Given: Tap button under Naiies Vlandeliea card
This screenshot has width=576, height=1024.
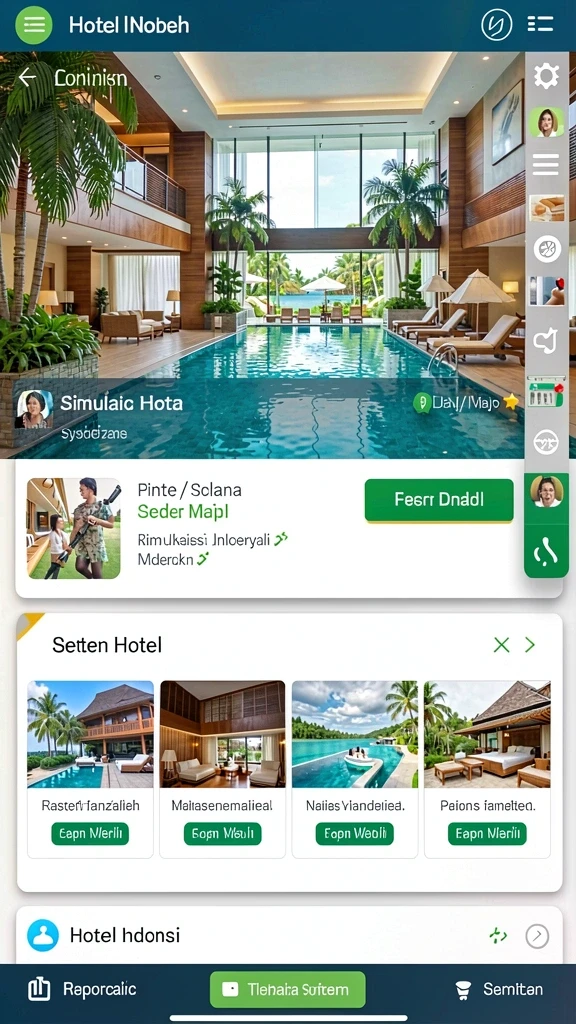Looking at the screenshot, I should (355, 833).
